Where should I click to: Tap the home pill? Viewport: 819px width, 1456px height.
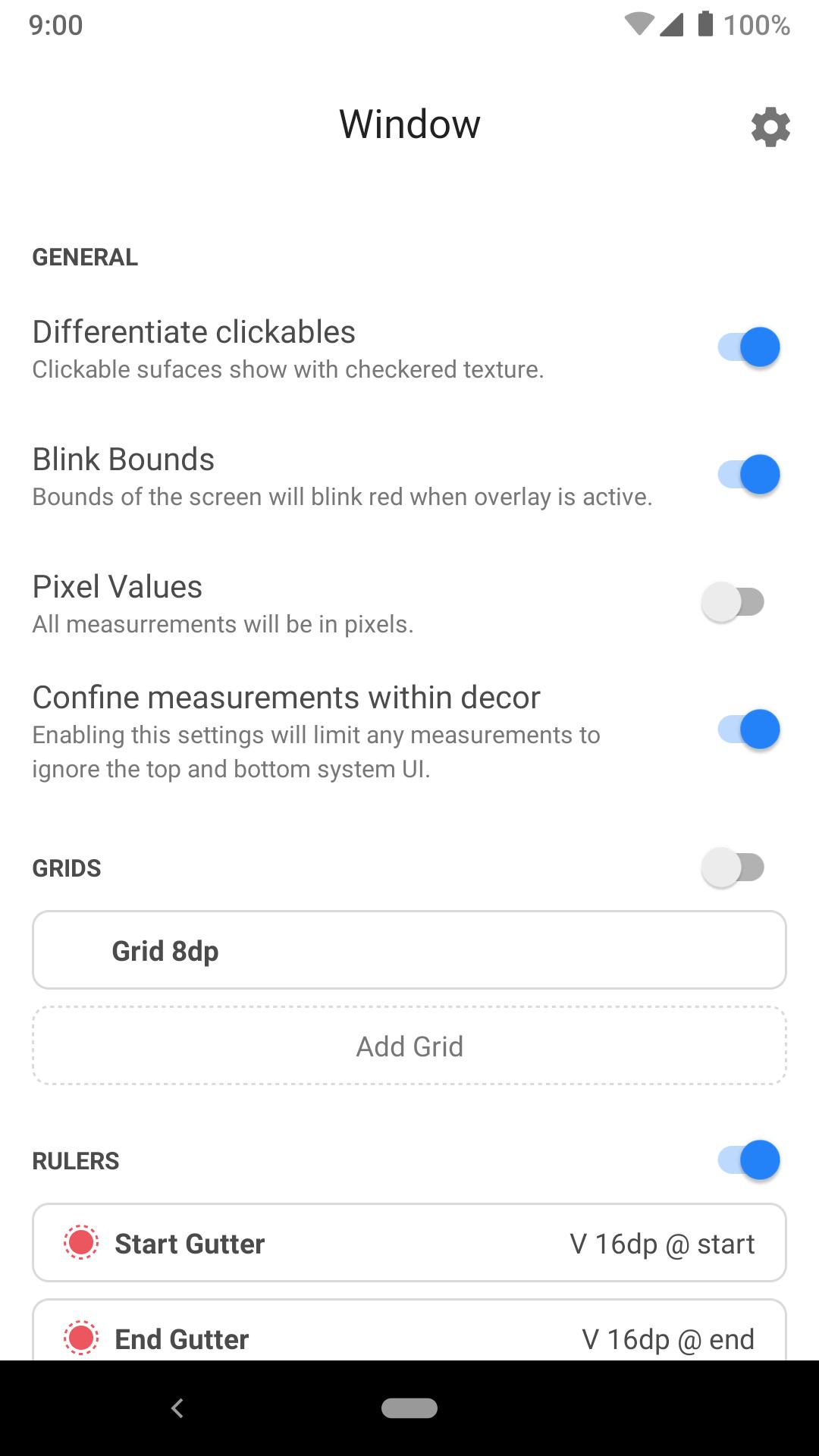tap(409, 1408)
